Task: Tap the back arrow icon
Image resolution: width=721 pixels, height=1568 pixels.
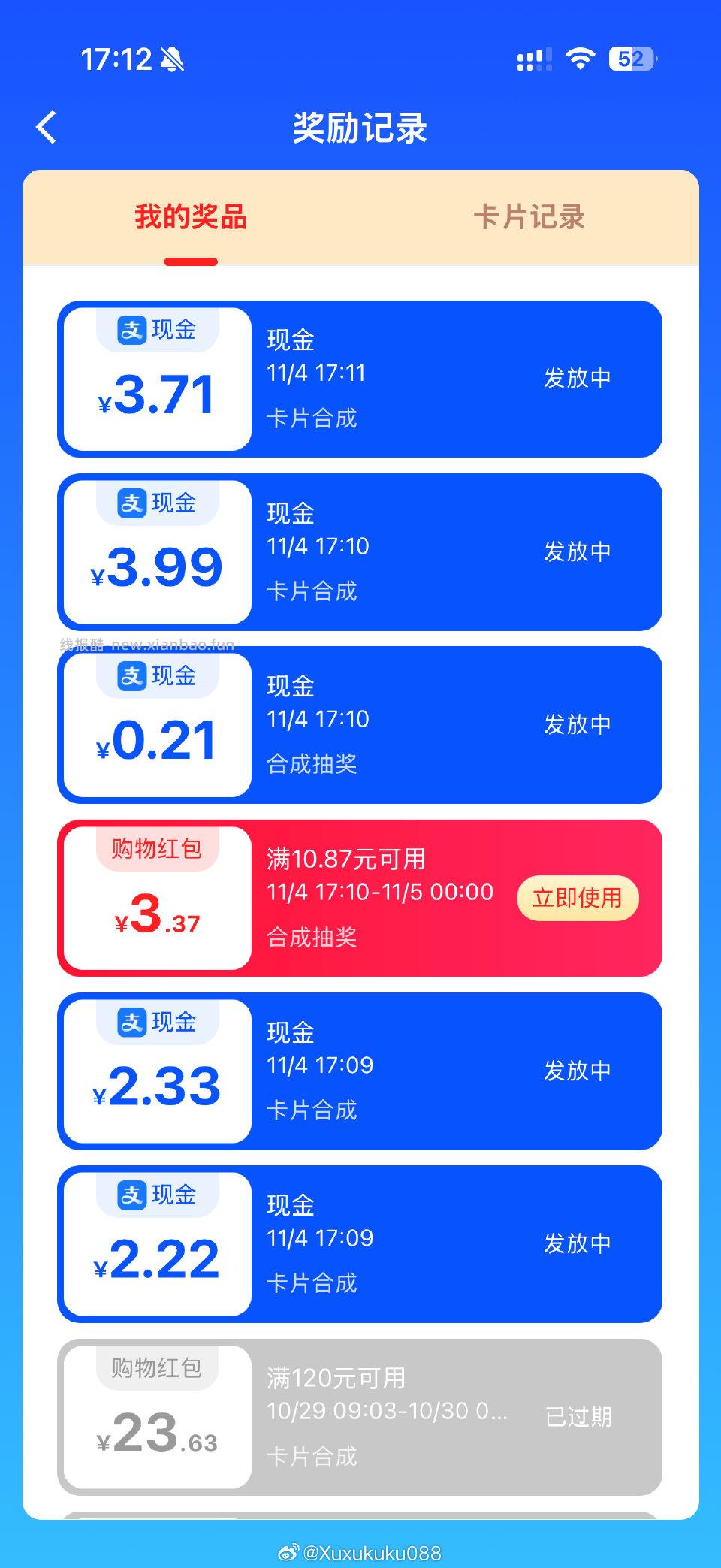Action: (47, 127)
